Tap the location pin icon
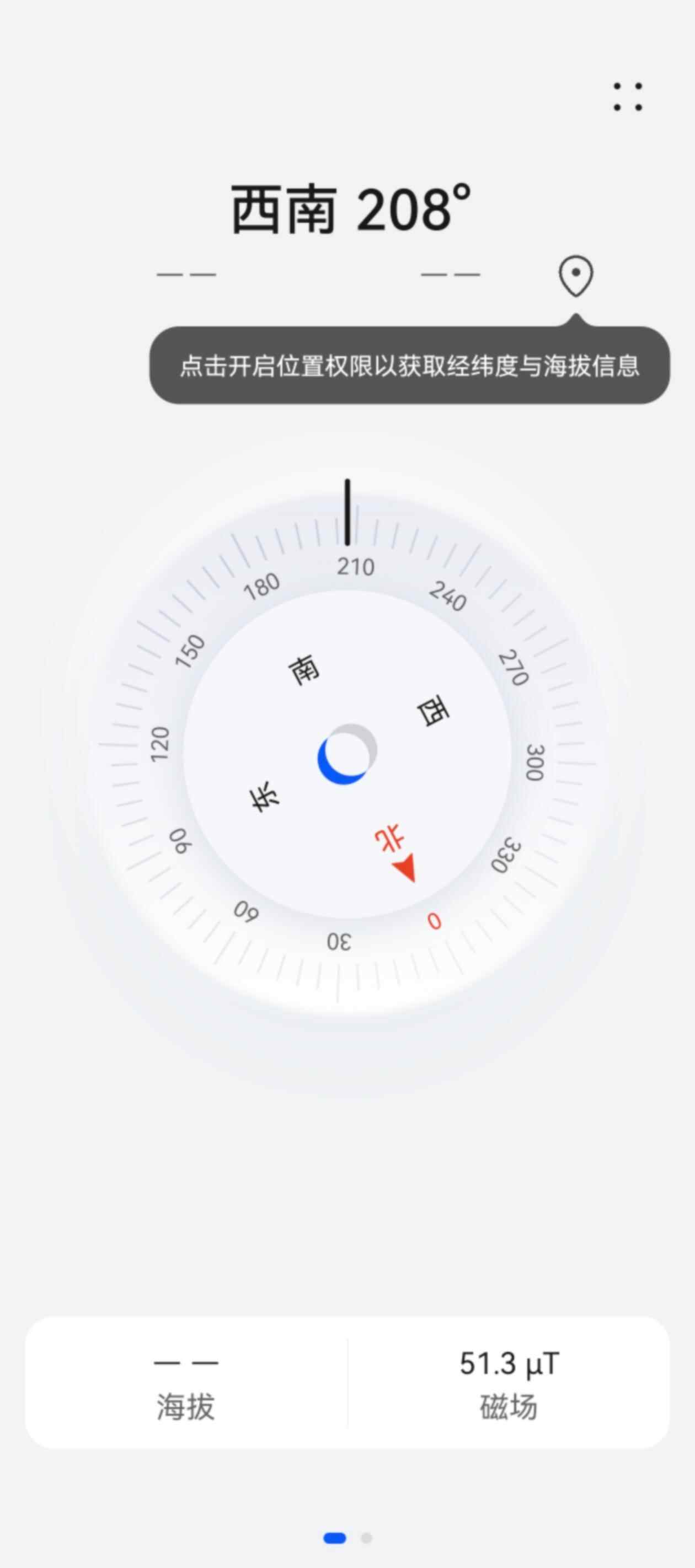 pos(576,276)
